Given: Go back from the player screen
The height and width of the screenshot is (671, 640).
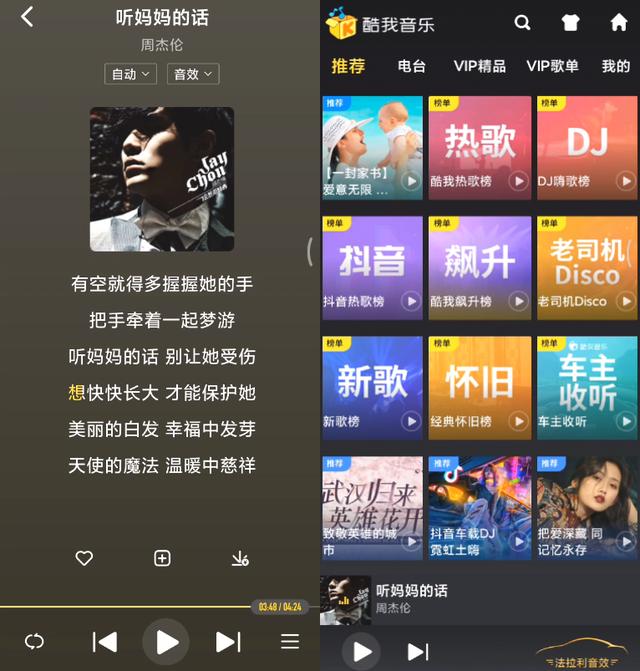Looking at the screenshot, I should pyautogui.click(x=27, y=17).
